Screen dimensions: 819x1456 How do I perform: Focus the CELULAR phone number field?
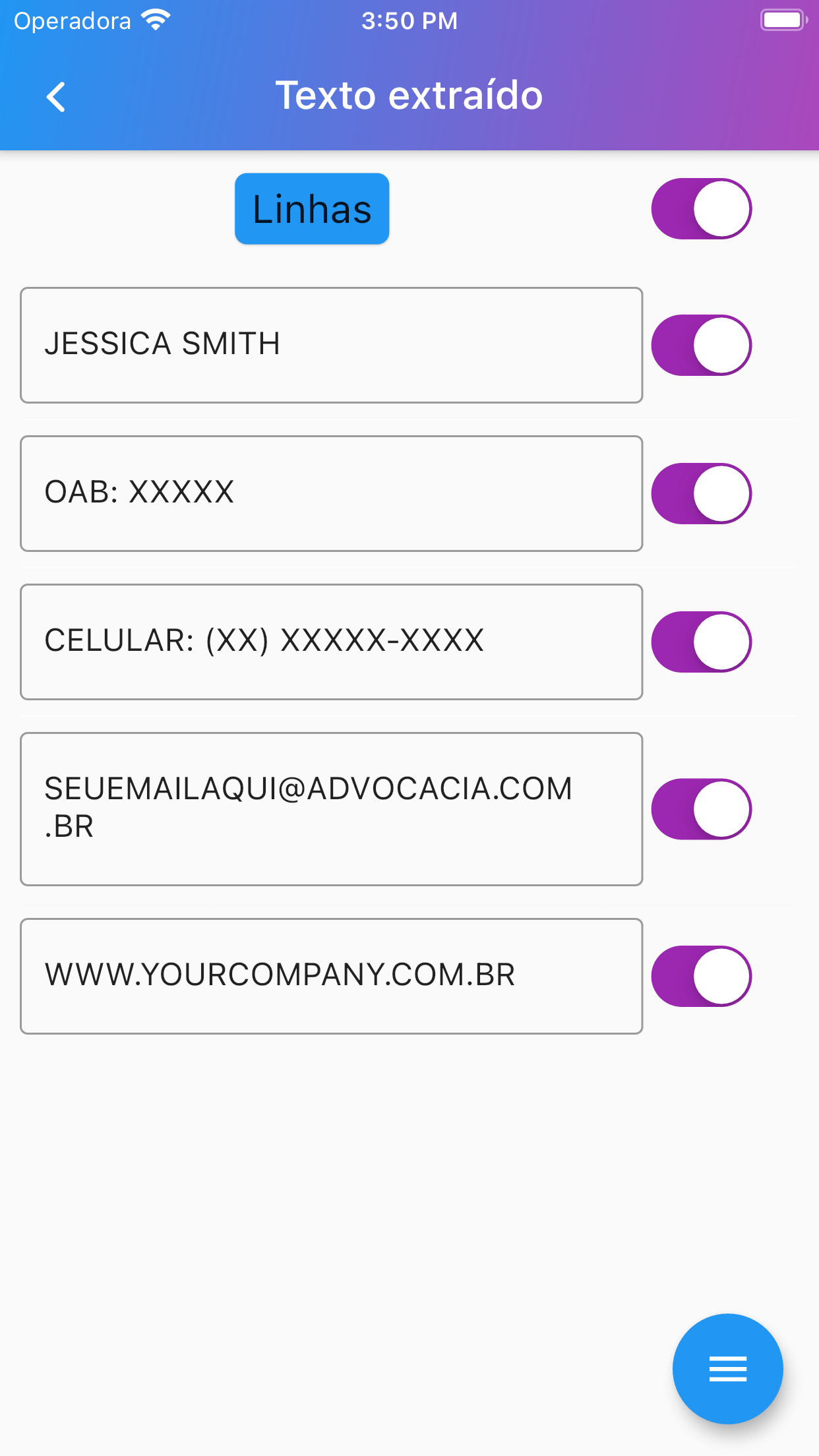click(331, 642)
